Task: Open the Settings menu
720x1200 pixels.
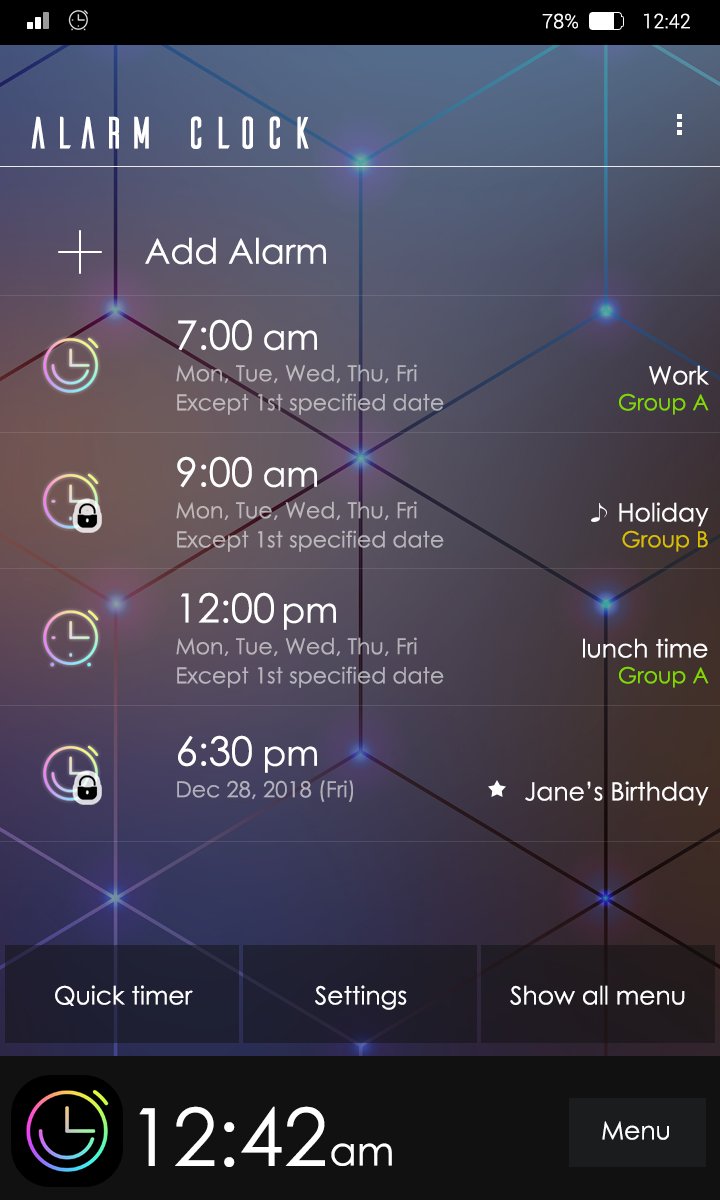Action: tap(360, 995)
